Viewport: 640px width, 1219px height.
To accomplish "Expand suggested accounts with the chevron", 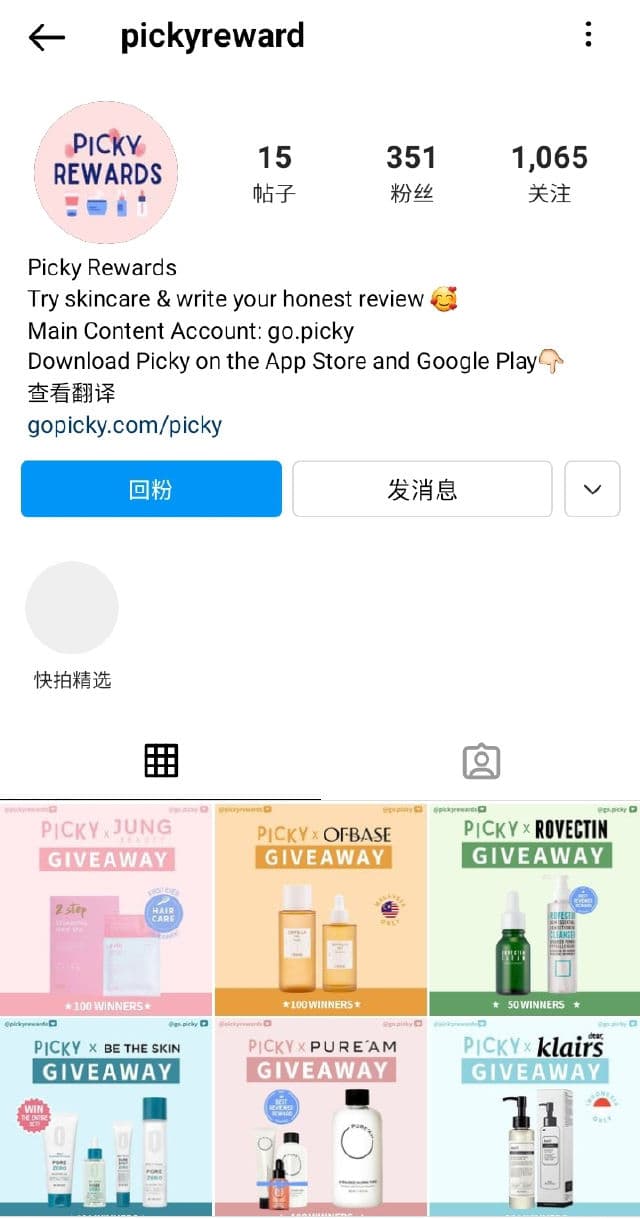I will pyautogui.click(x=592, y=489).
